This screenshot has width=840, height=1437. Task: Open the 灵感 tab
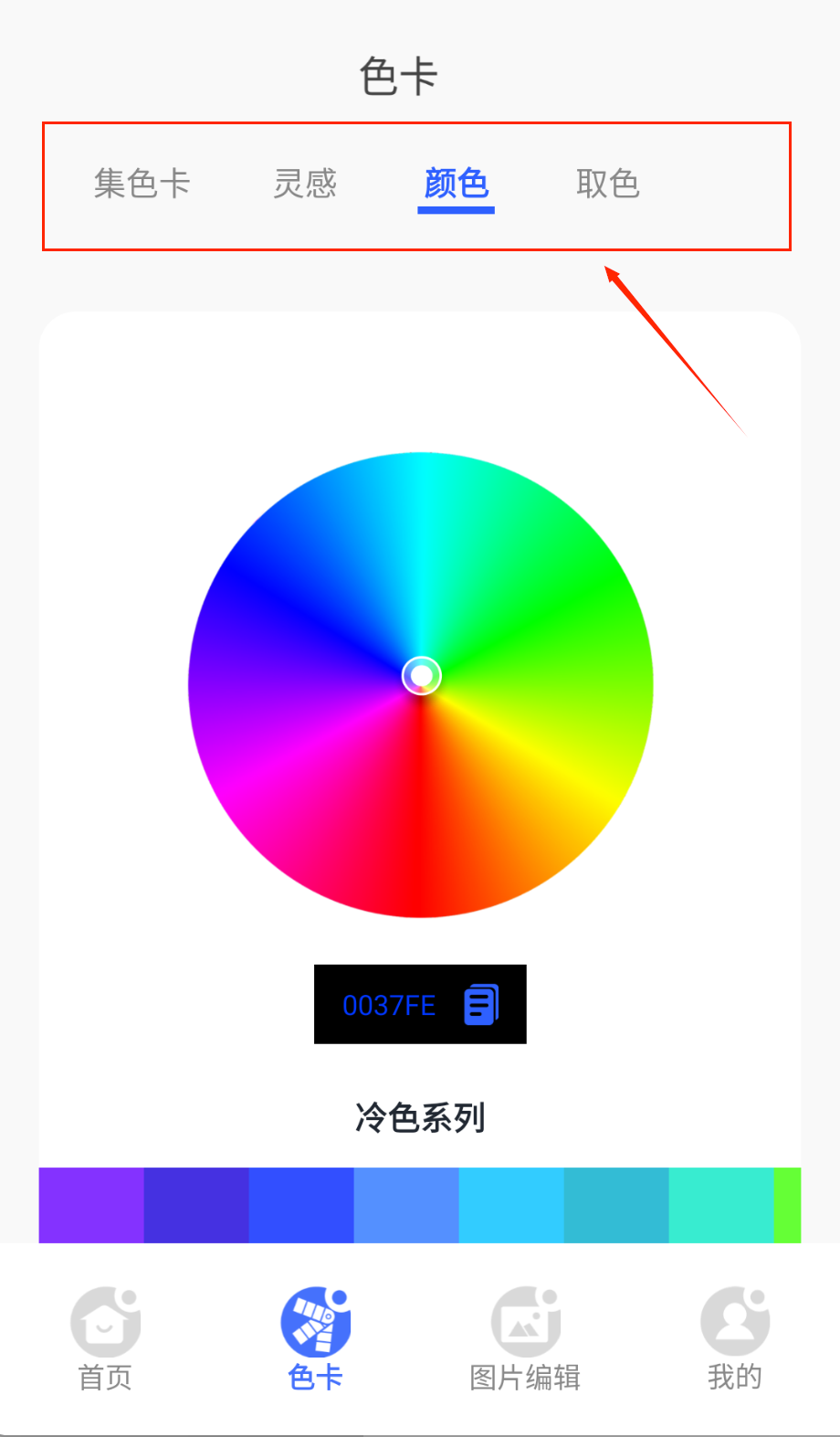(305, 184)
